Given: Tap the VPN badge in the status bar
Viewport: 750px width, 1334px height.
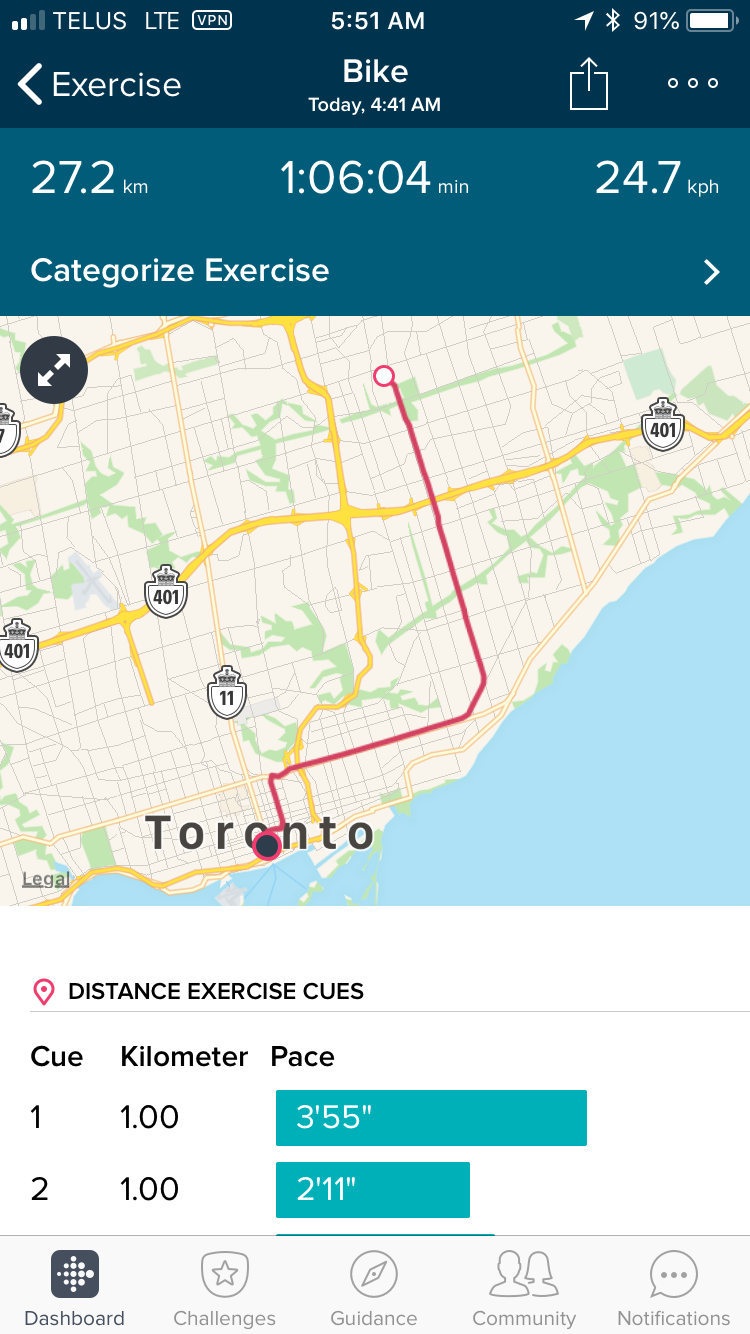Looking at the screenshot, I should click(212, 20).
